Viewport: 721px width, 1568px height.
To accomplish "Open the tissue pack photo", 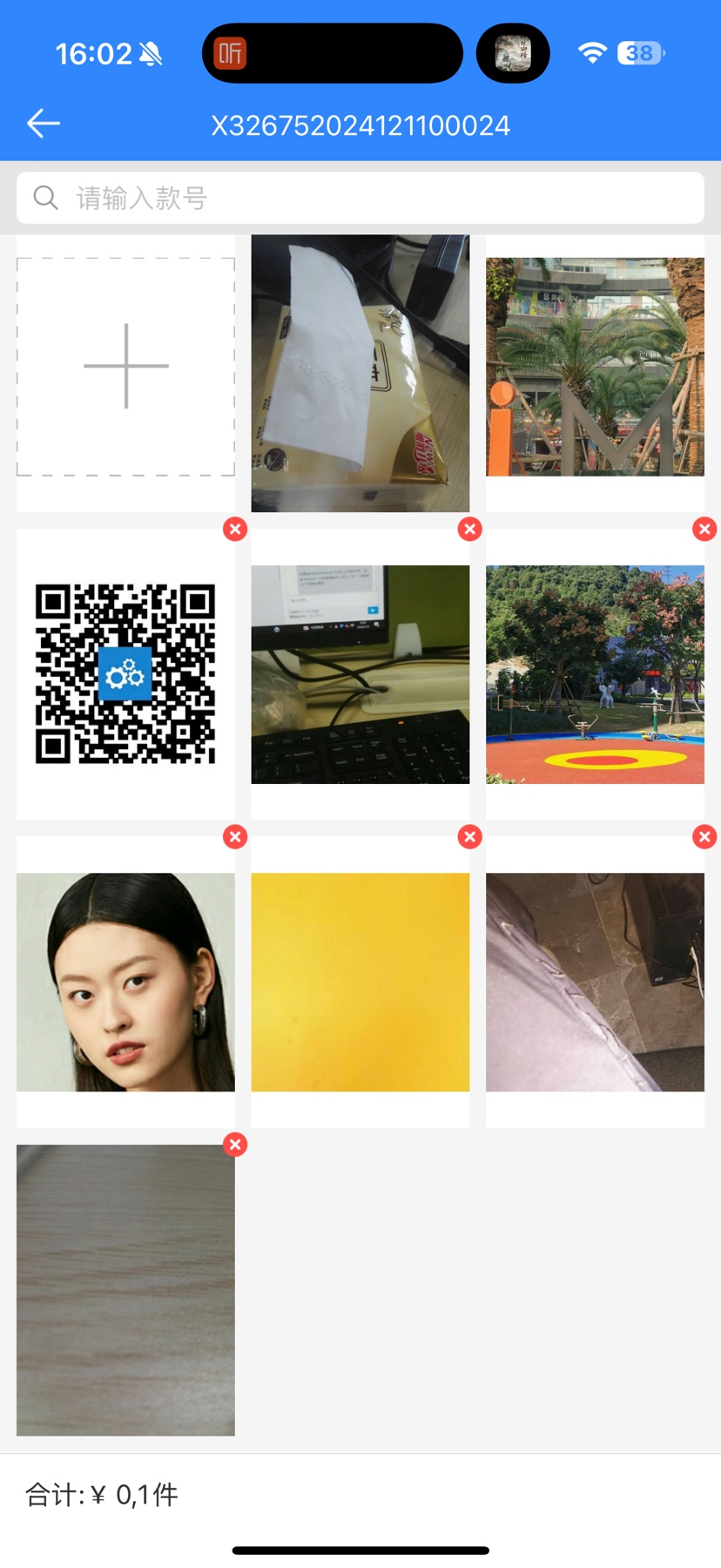I will pos(360,373).
